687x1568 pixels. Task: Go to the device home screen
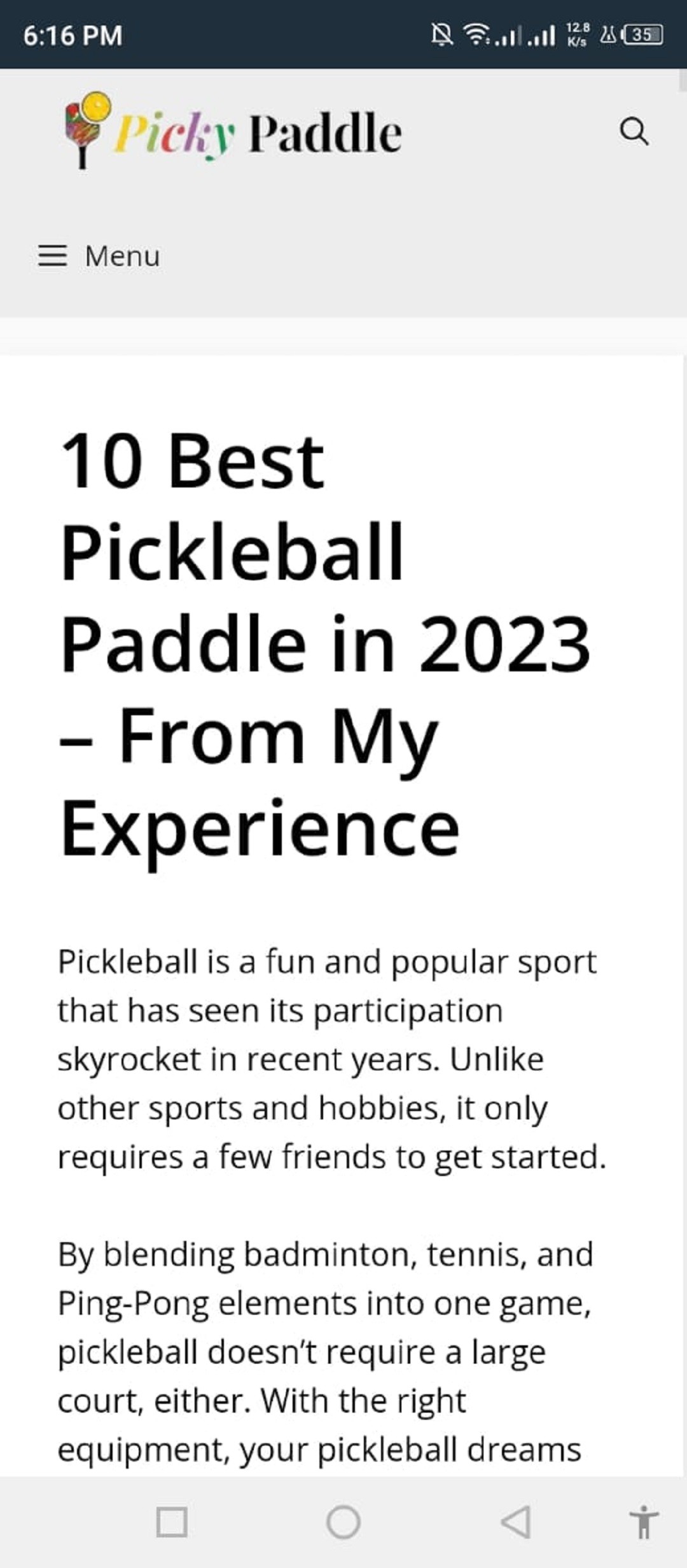(x=343, y=1522)
